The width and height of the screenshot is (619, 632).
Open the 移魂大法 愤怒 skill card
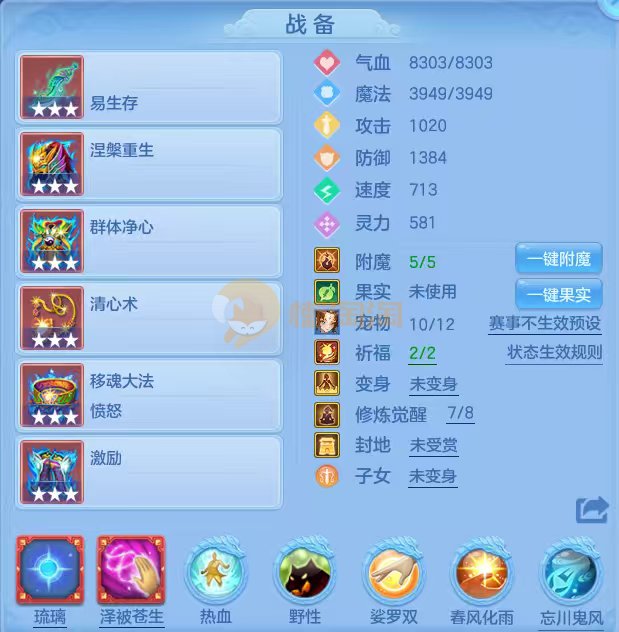pos(149,395)
